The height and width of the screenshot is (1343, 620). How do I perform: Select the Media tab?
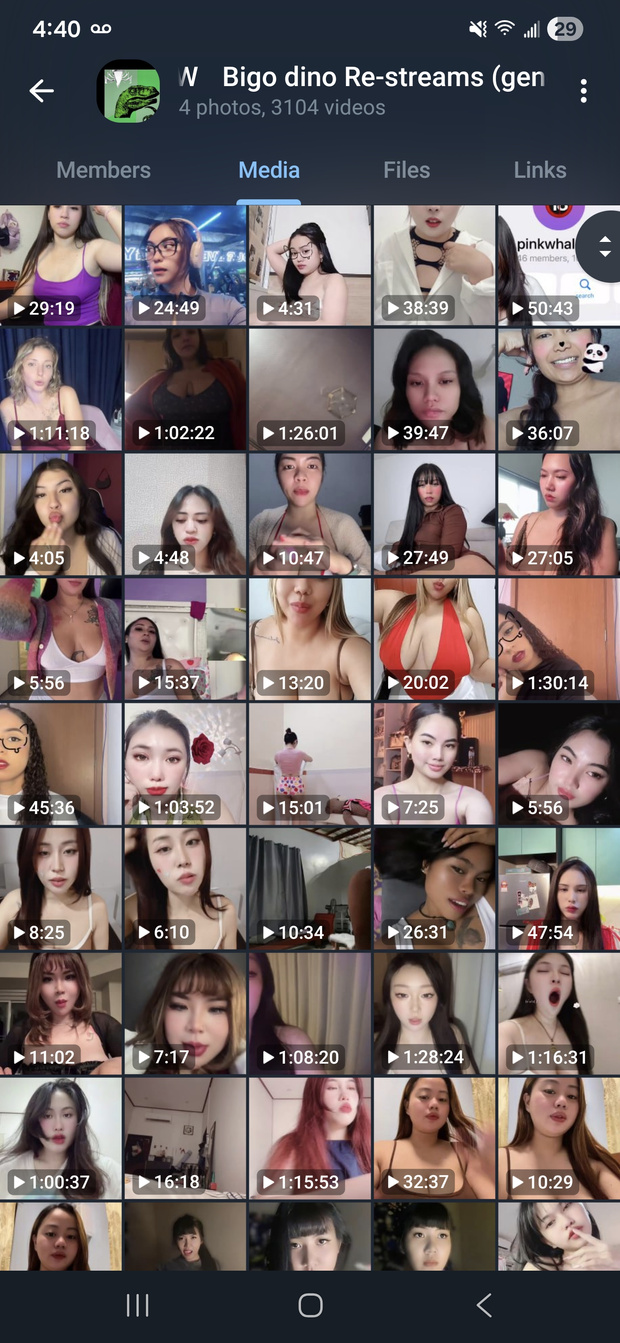[x=269, y=170]
